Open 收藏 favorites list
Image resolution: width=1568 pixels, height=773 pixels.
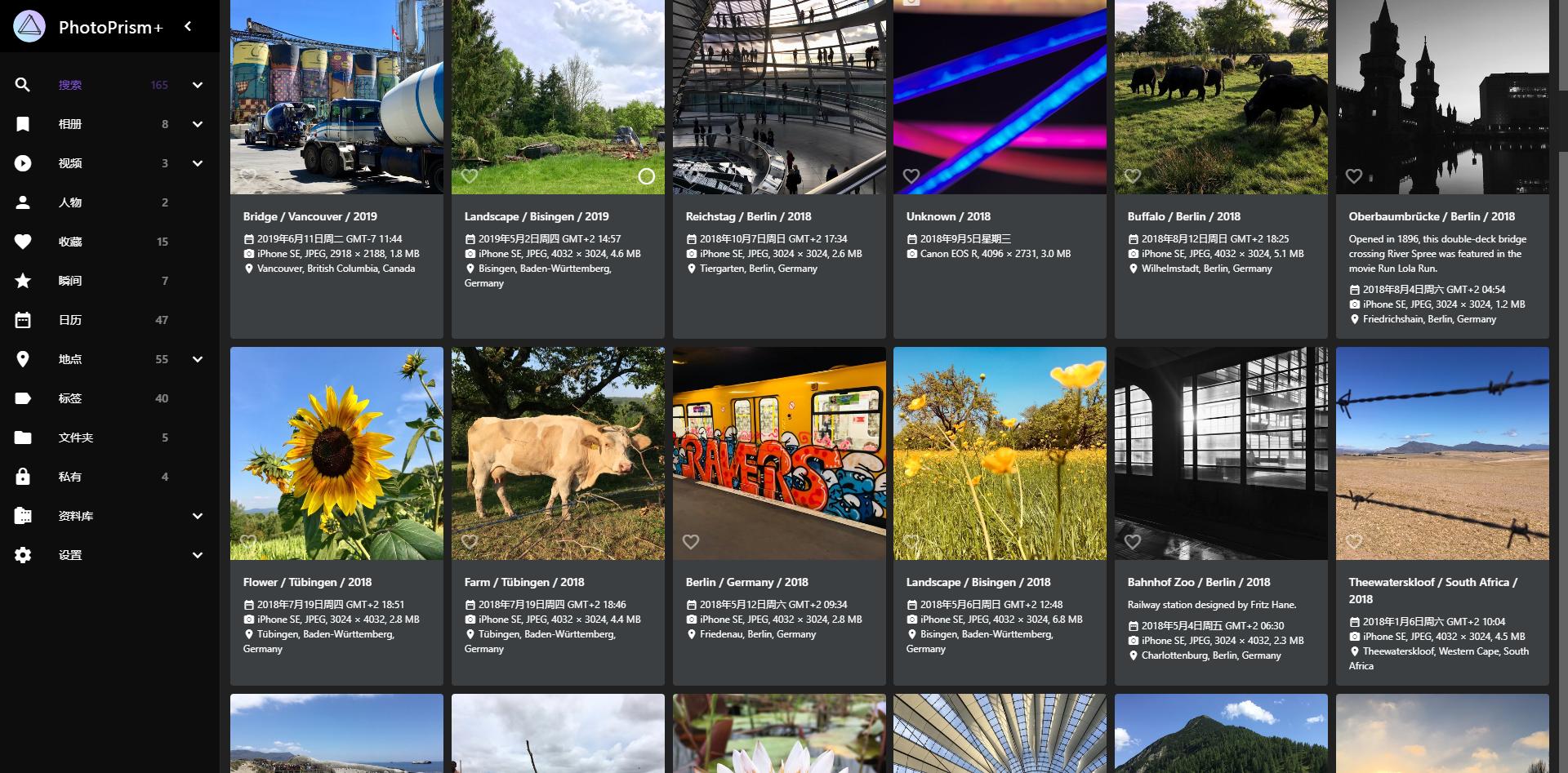(70, 242)
